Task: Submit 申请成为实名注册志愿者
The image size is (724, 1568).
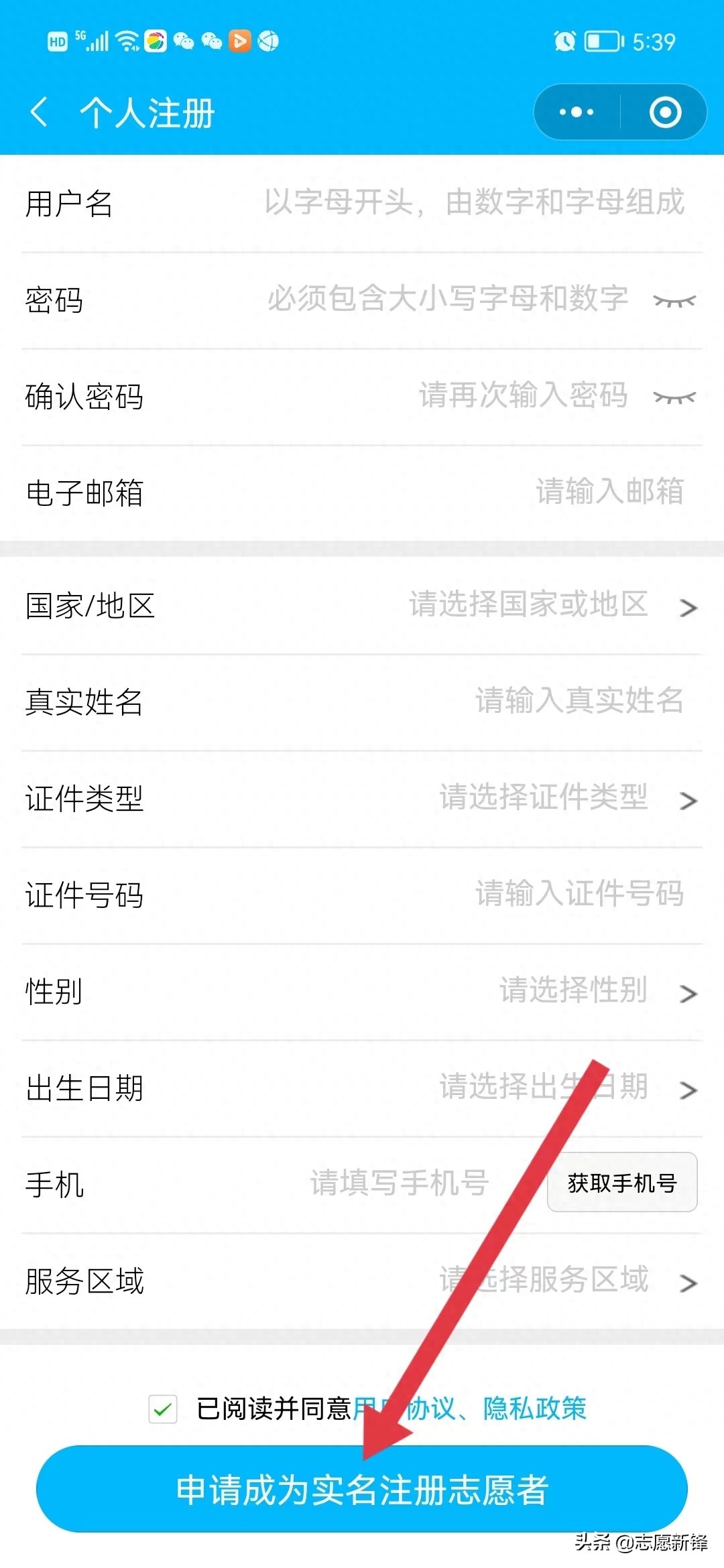Action: pos(362,1490)
